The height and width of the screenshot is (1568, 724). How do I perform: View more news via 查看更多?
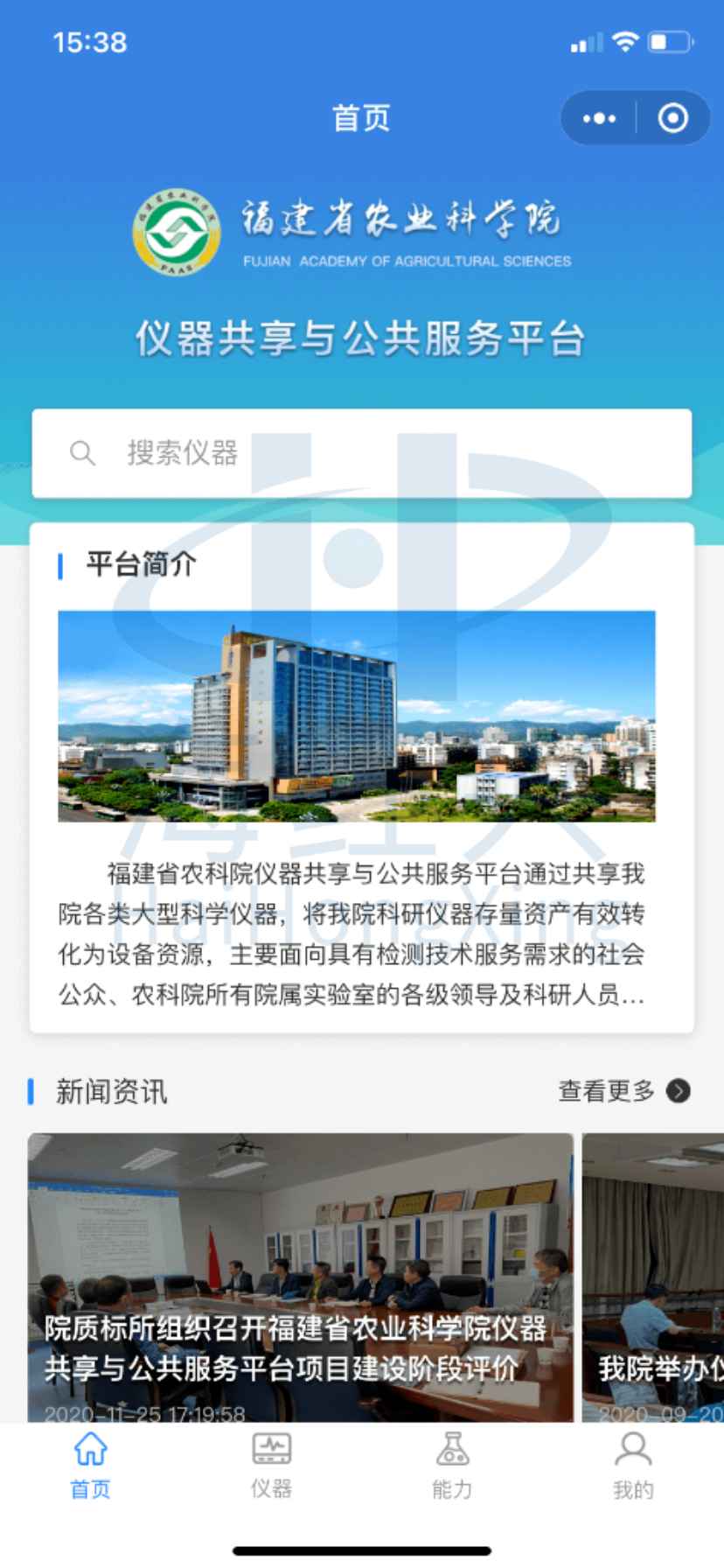click(x=623, y=1091)
